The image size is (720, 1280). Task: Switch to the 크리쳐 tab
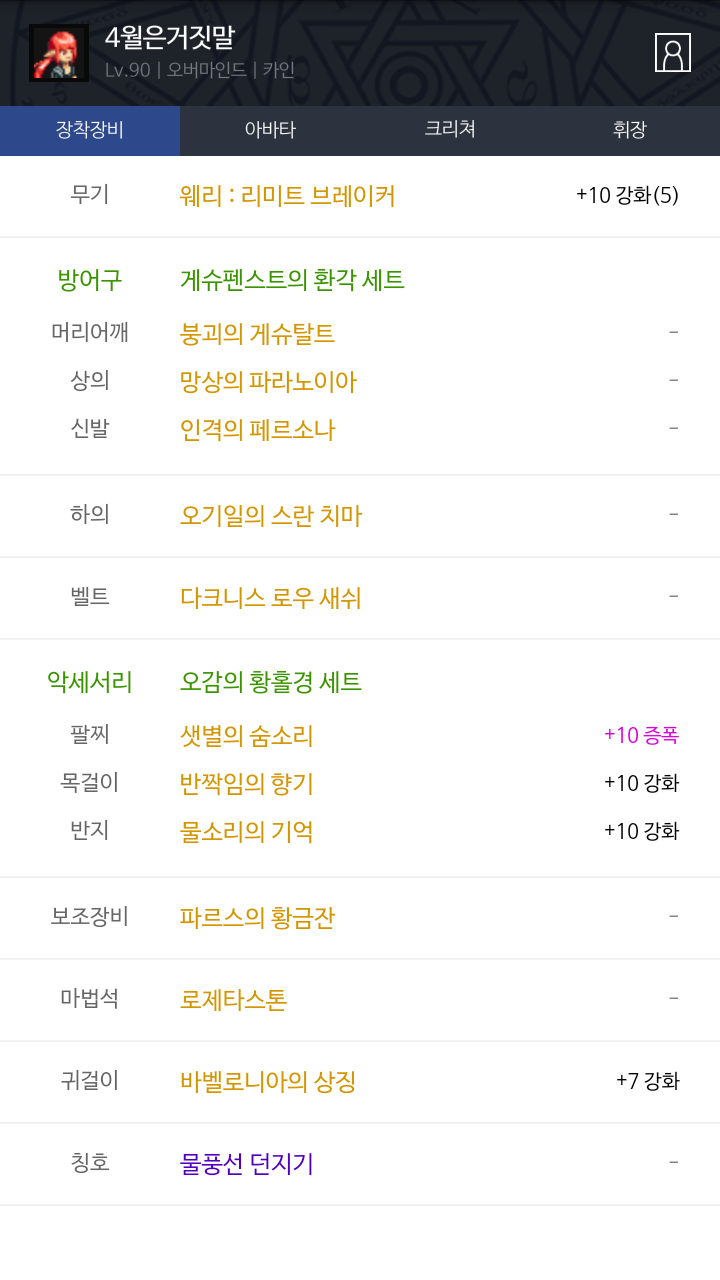450,130
